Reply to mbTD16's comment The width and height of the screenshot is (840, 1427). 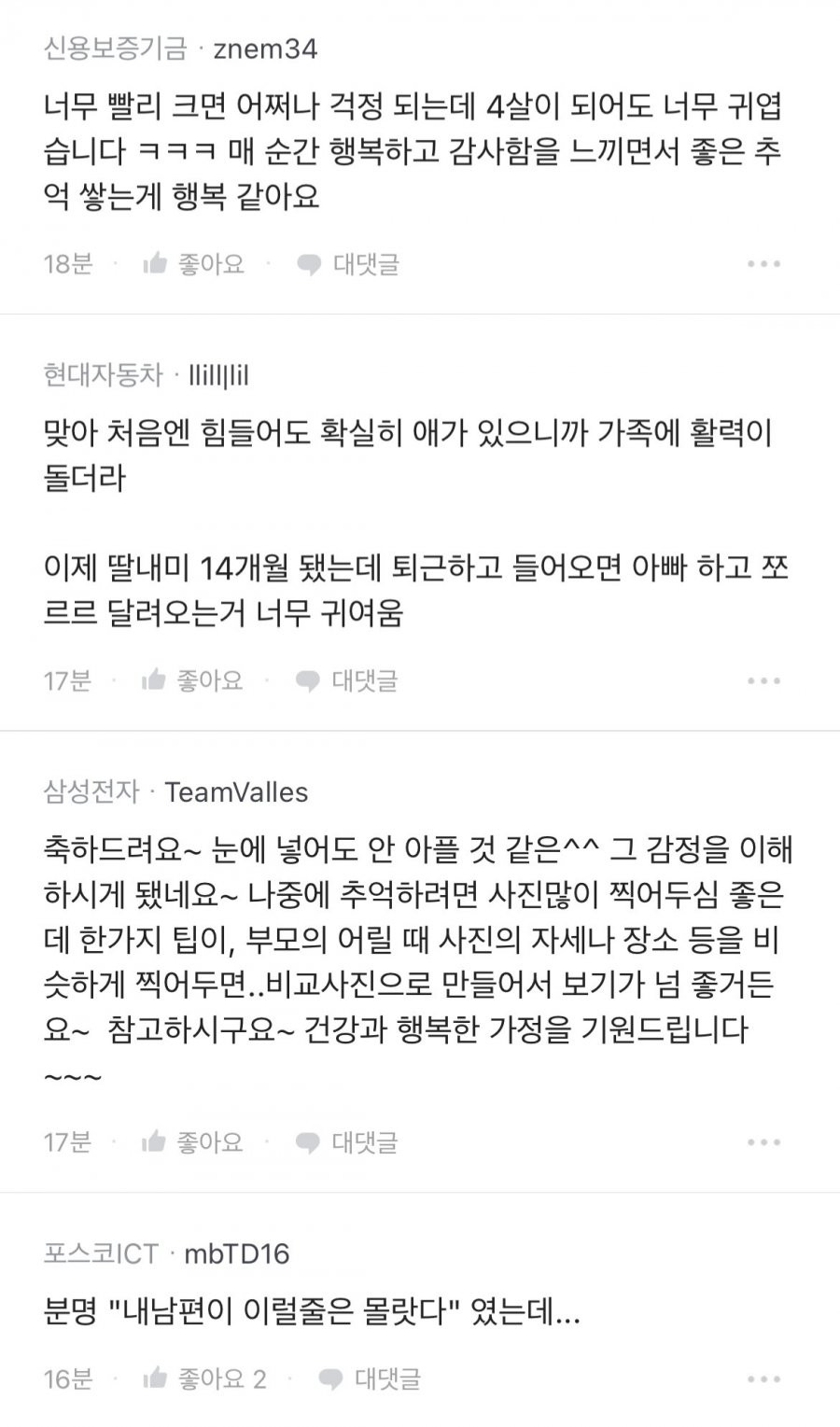coord(370,1378)
